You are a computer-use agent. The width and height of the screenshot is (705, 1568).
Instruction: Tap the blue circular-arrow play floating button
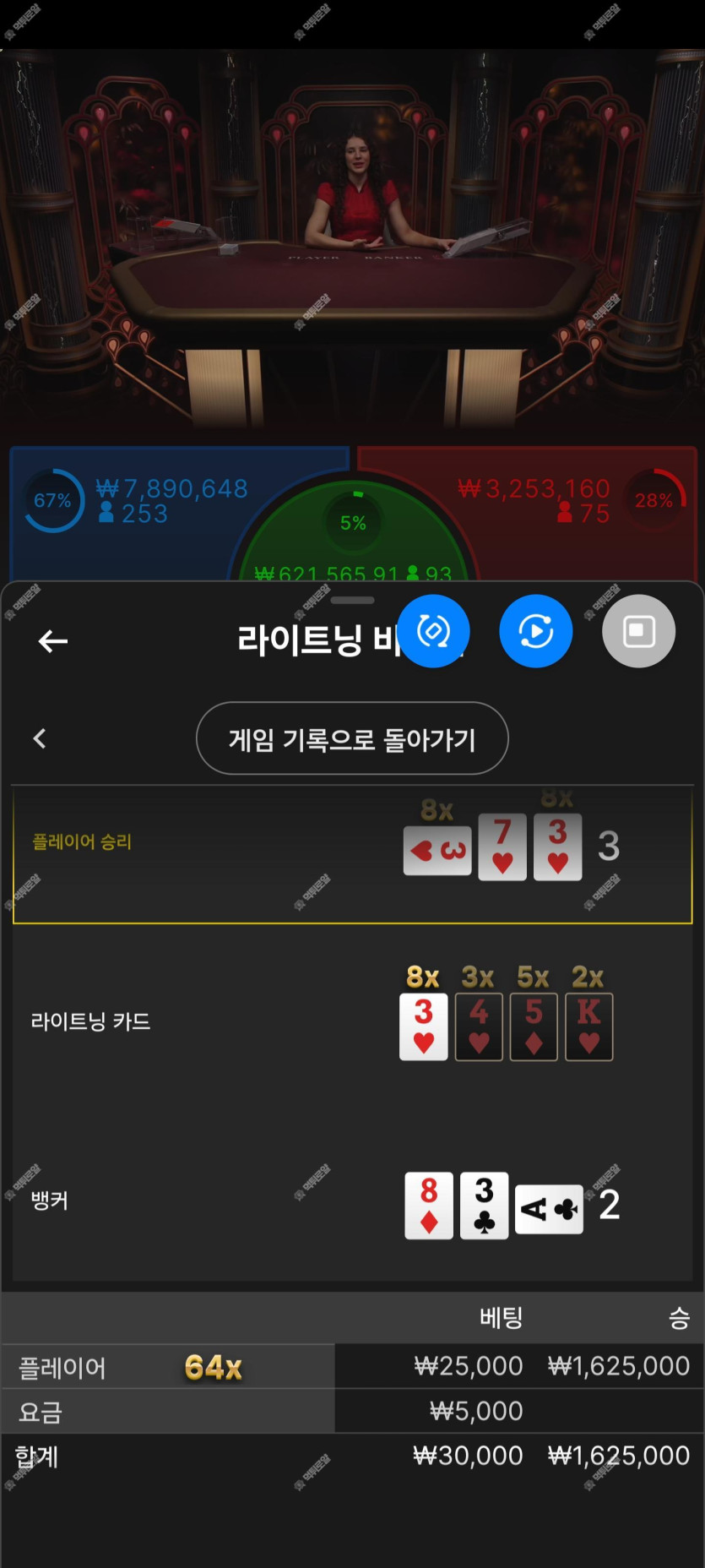click(536, 631)
